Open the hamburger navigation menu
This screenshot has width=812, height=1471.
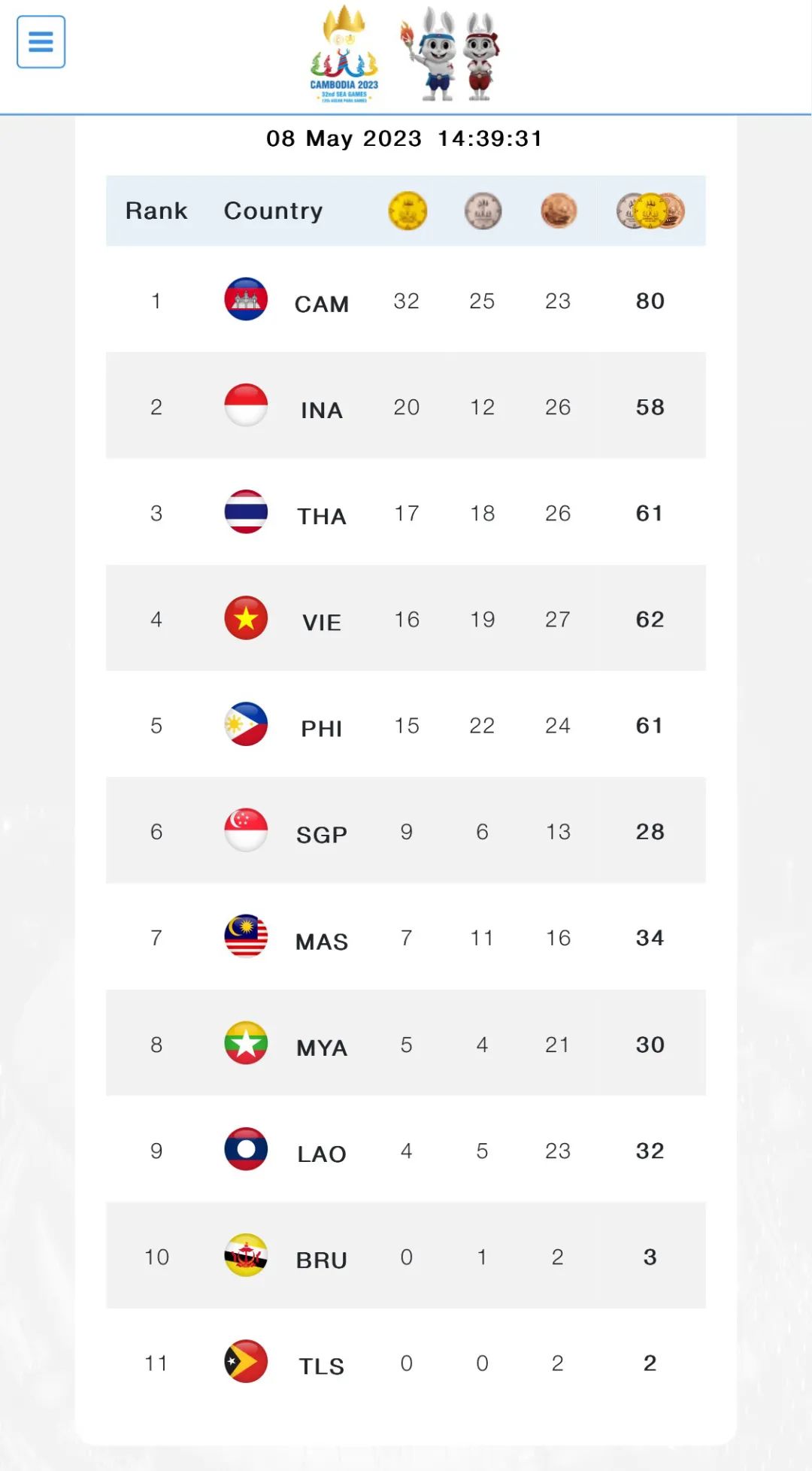click(41, 42)
